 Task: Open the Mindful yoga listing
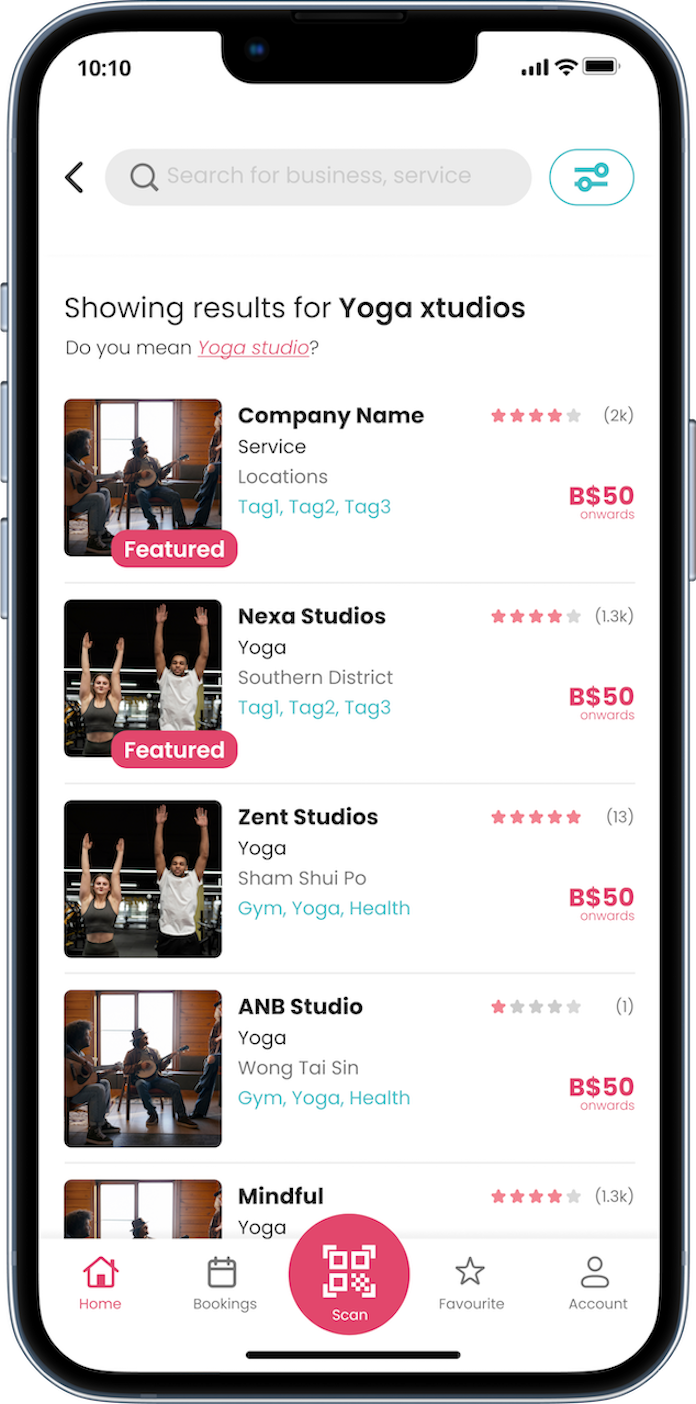coord(281,1197)
